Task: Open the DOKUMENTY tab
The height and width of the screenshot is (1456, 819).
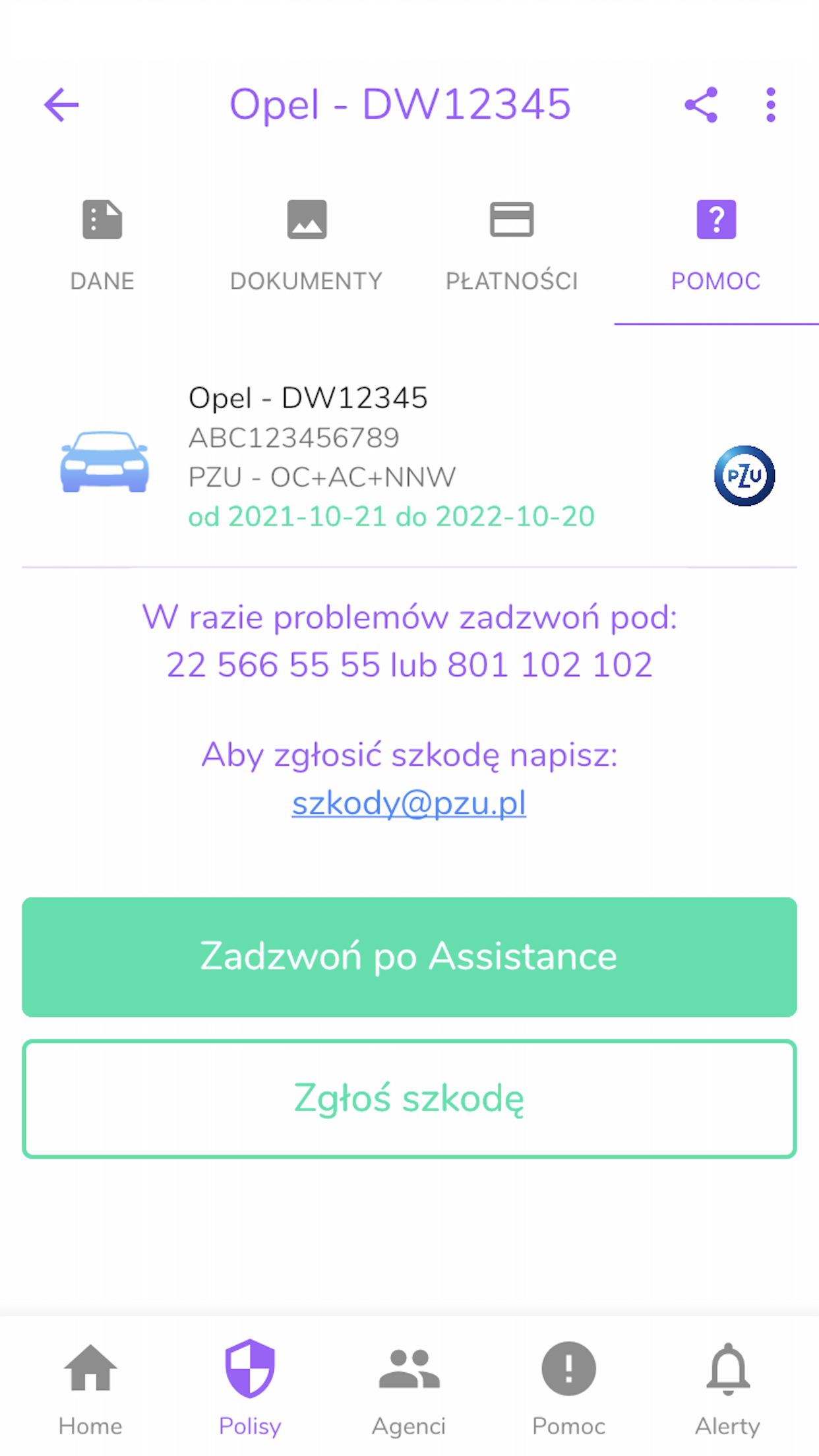Action: pyautogui.click(x=307, y=246)
